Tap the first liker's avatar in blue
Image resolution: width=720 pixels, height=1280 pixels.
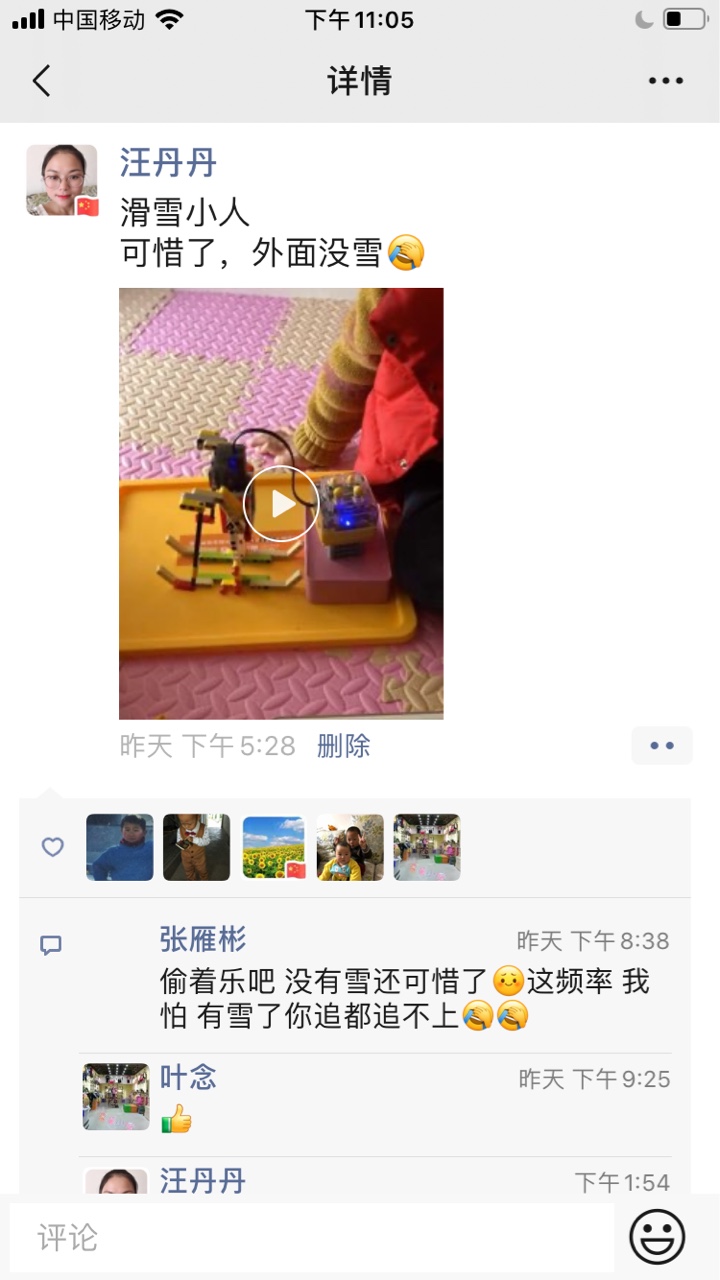pos(120,847)
